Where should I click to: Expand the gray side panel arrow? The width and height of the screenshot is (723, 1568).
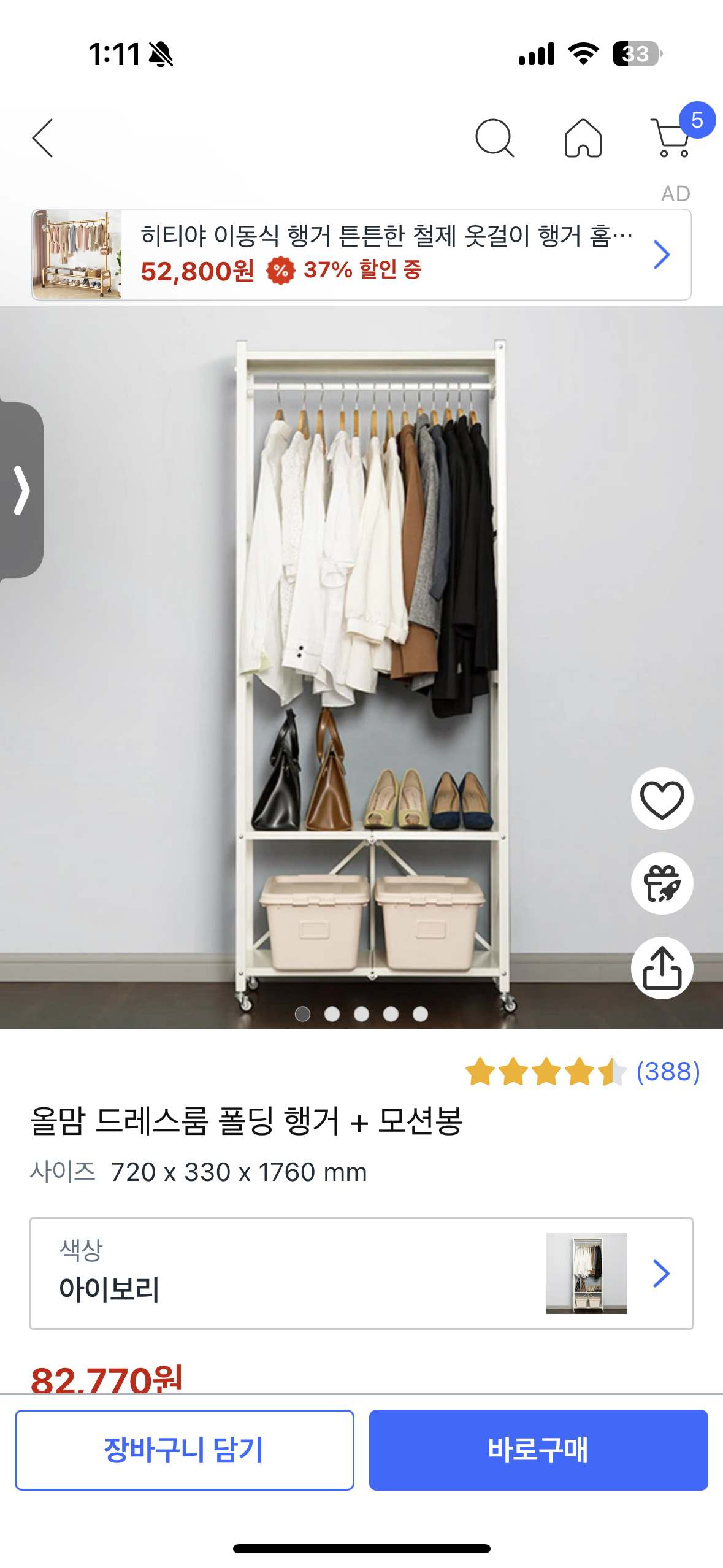21,490
